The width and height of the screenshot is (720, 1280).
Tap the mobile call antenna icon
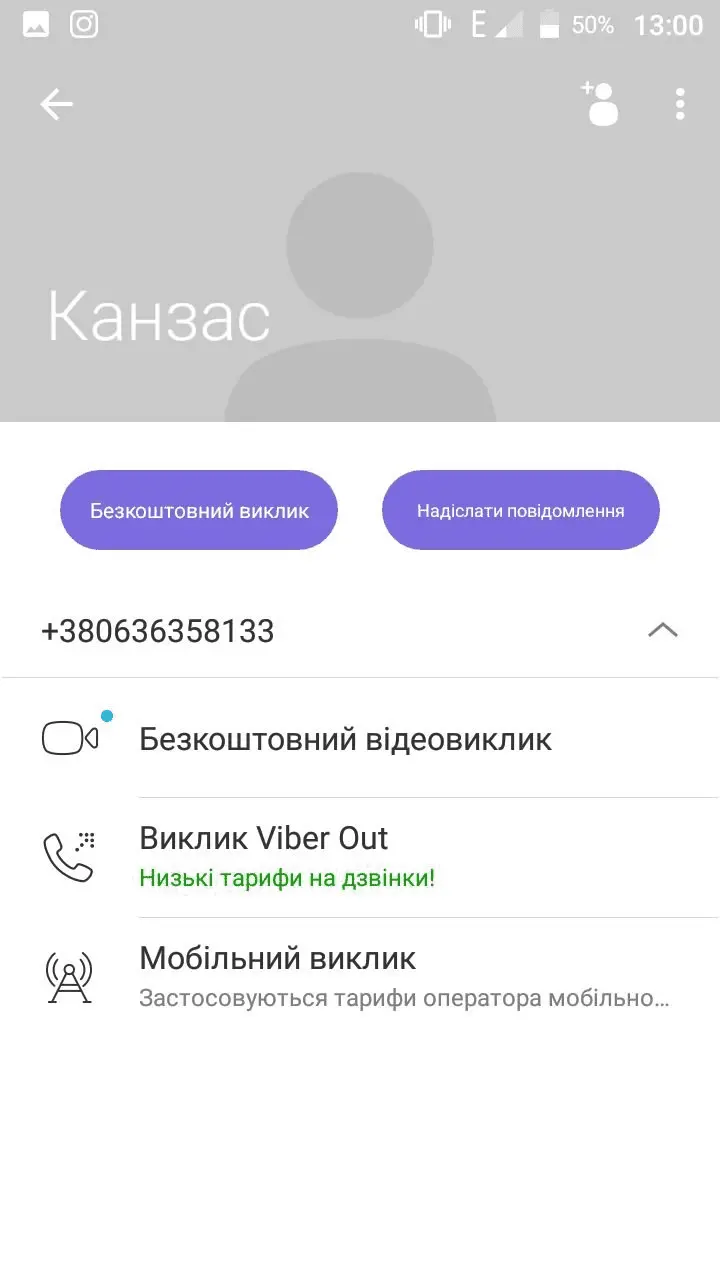click(x=68, y=977)
